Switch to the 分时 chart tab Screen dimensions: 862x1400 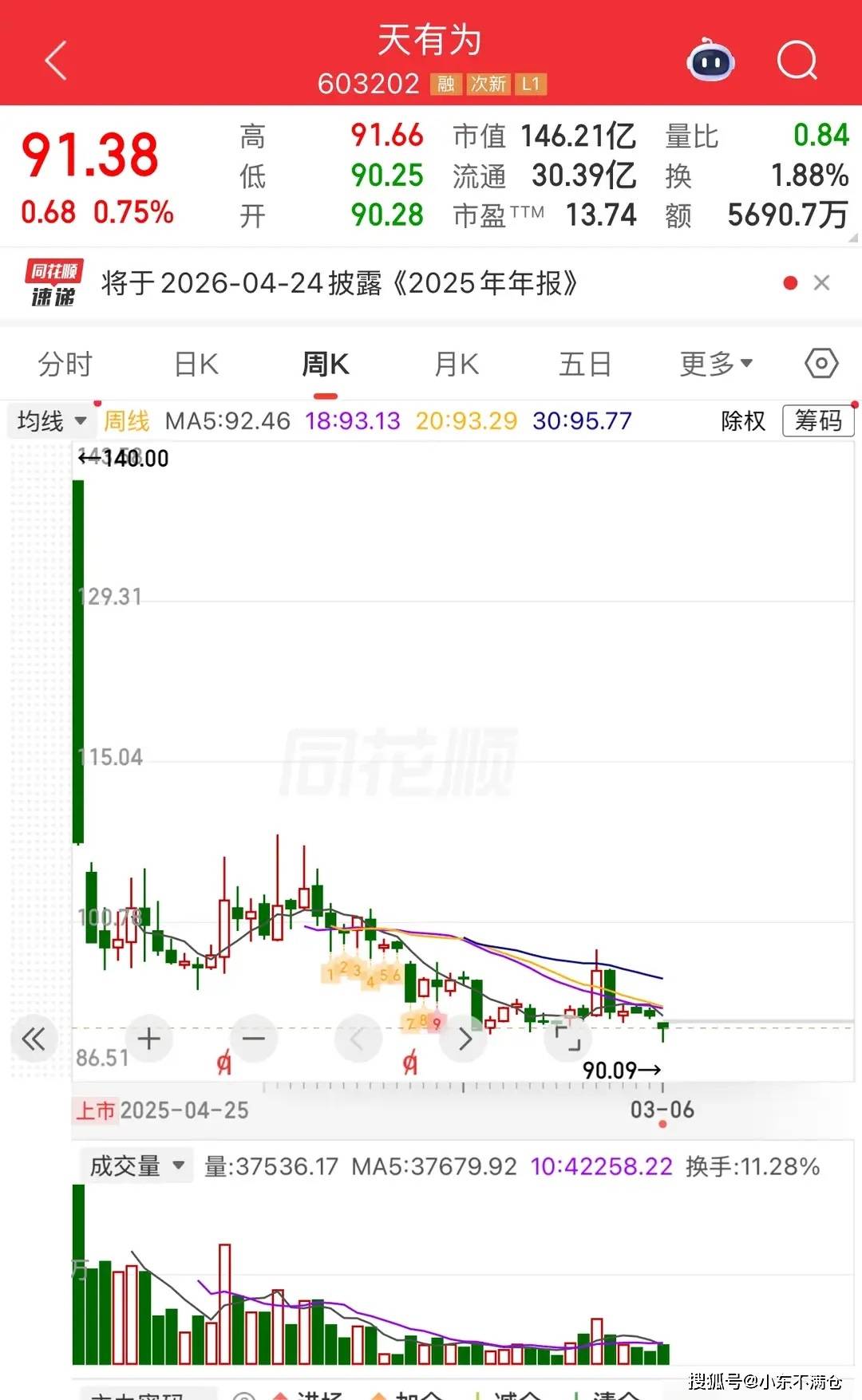point(65,365)
